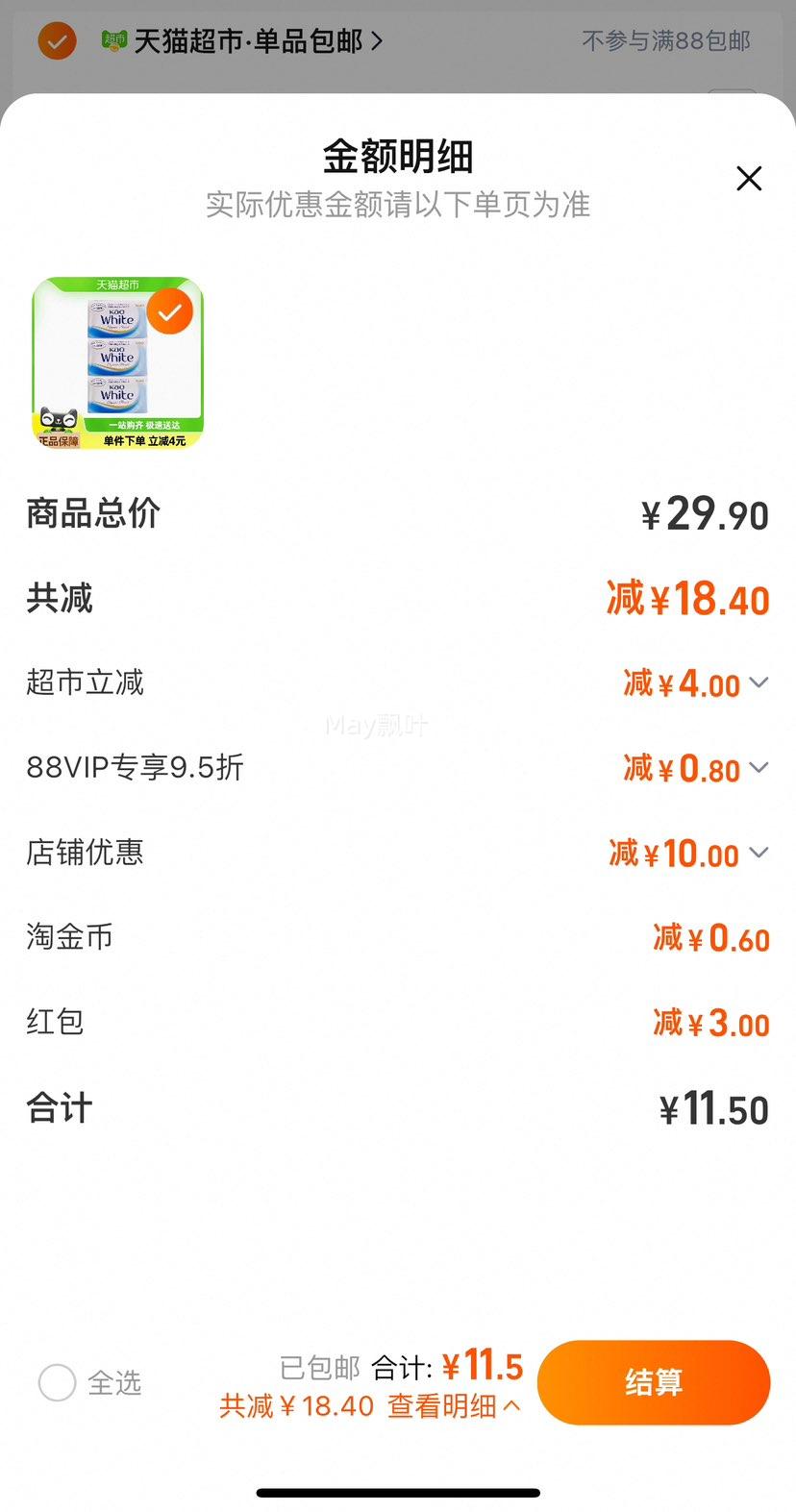
Task: Click the 不参与满88包邮 notice
Action: click(x=665, y=40)
